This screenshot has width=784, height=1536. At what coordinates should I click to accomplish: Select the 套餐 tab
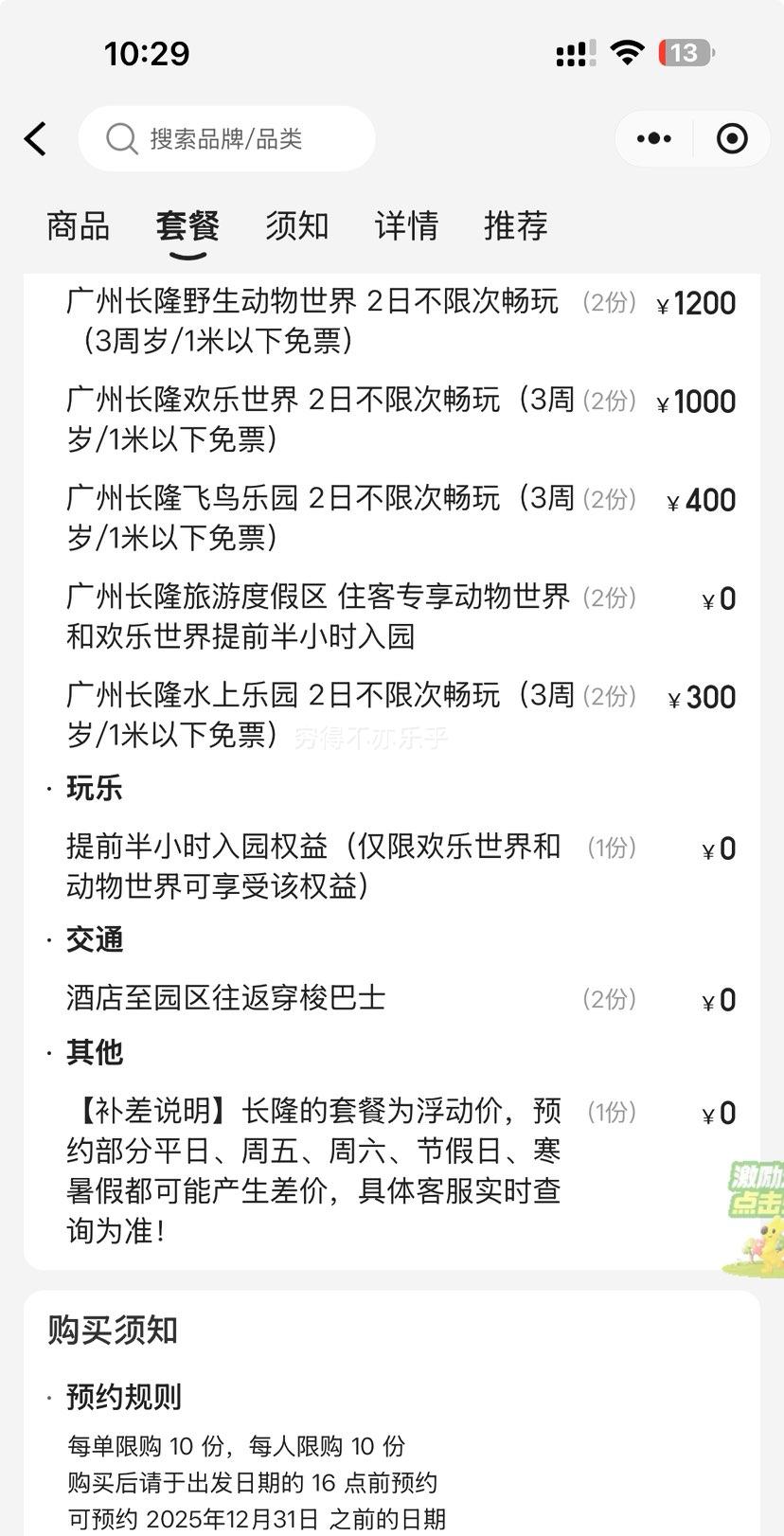(x=187, y=226)
